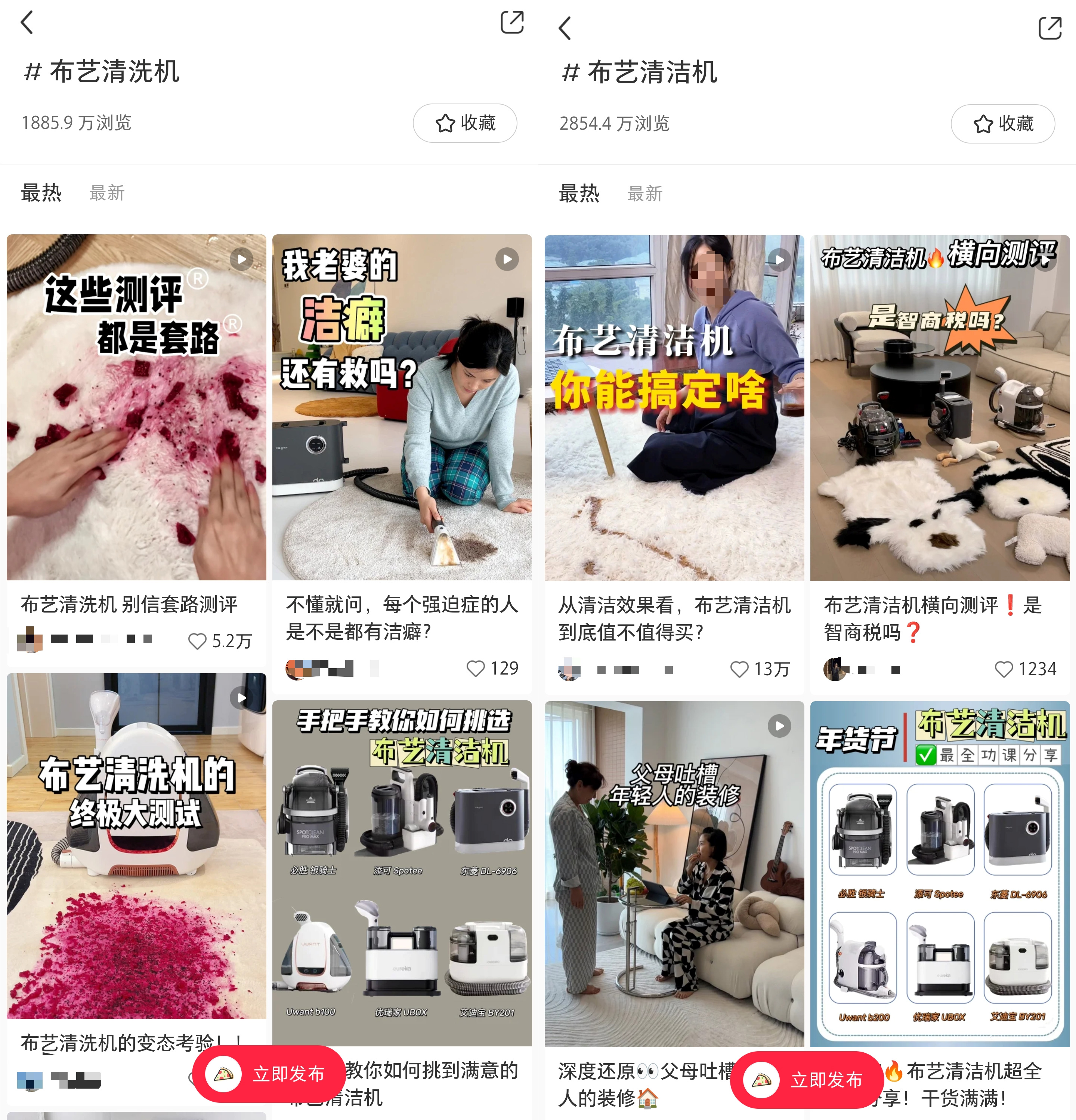Go back from the 布艺清洗机 topic page
The image size is (1076, 1120).
point(27,23)
